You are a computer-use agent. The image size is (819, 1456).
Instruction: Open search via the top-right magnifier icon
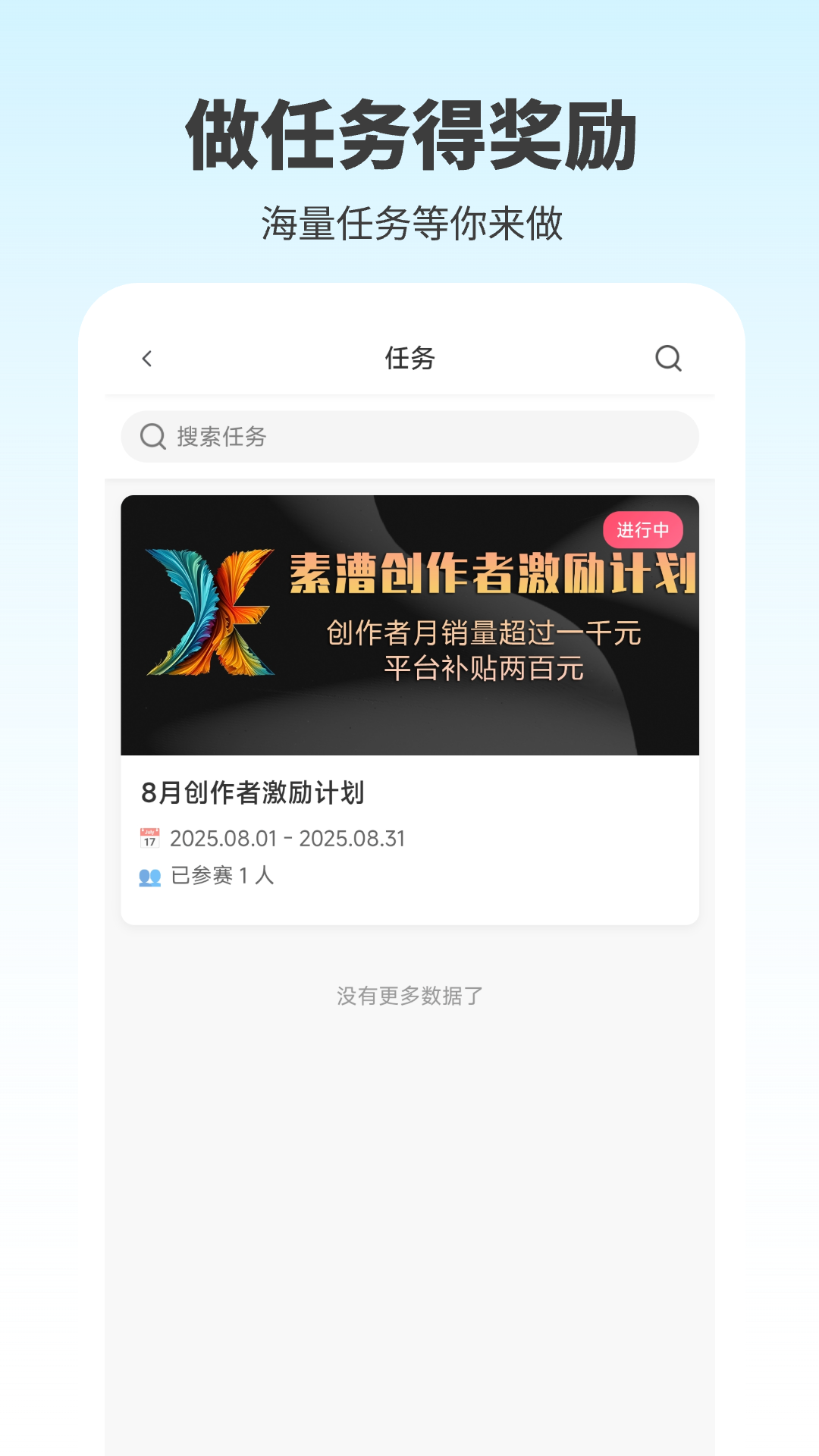[x=668, y=359]
